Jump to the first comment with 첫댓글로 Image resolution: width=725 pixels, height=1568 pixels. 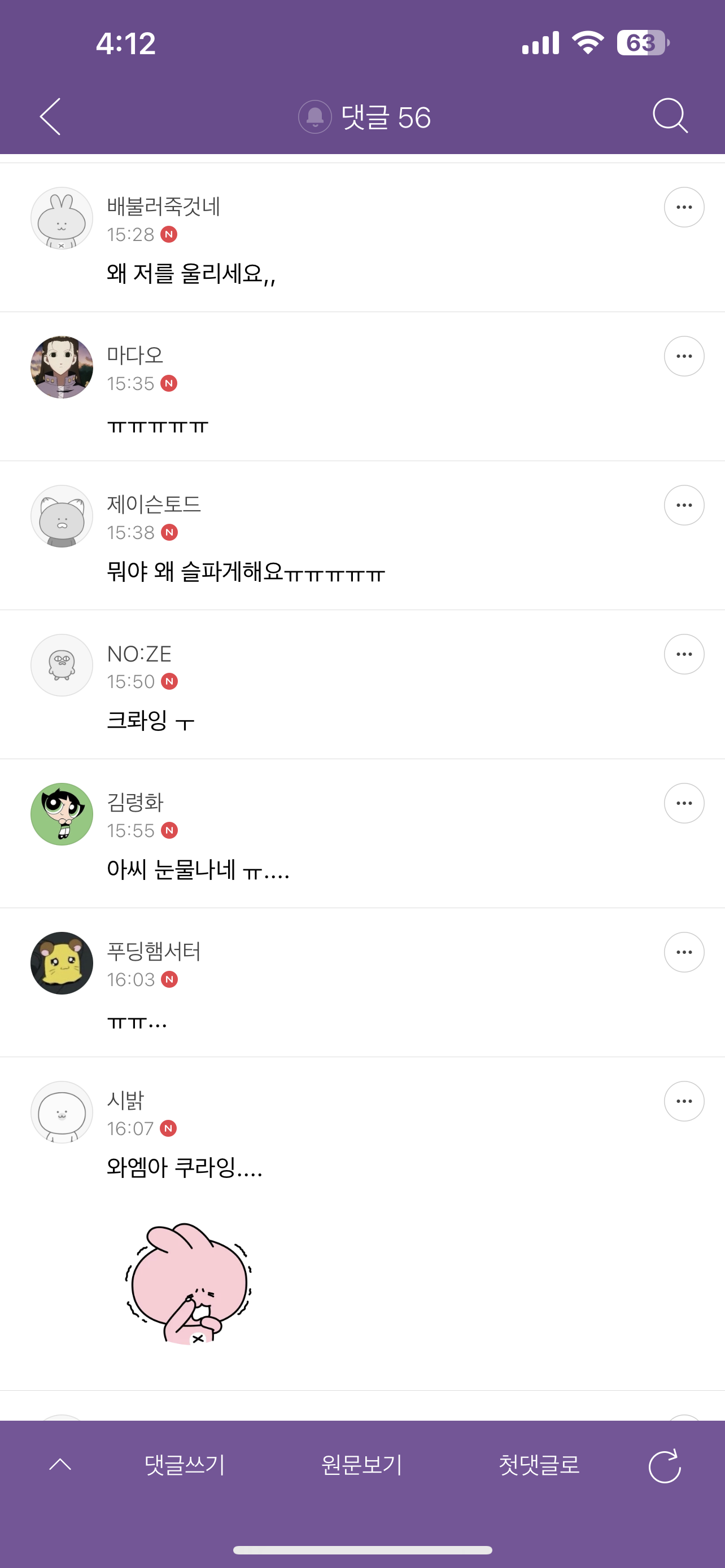pyautogui.click(x=539, y=1465)
